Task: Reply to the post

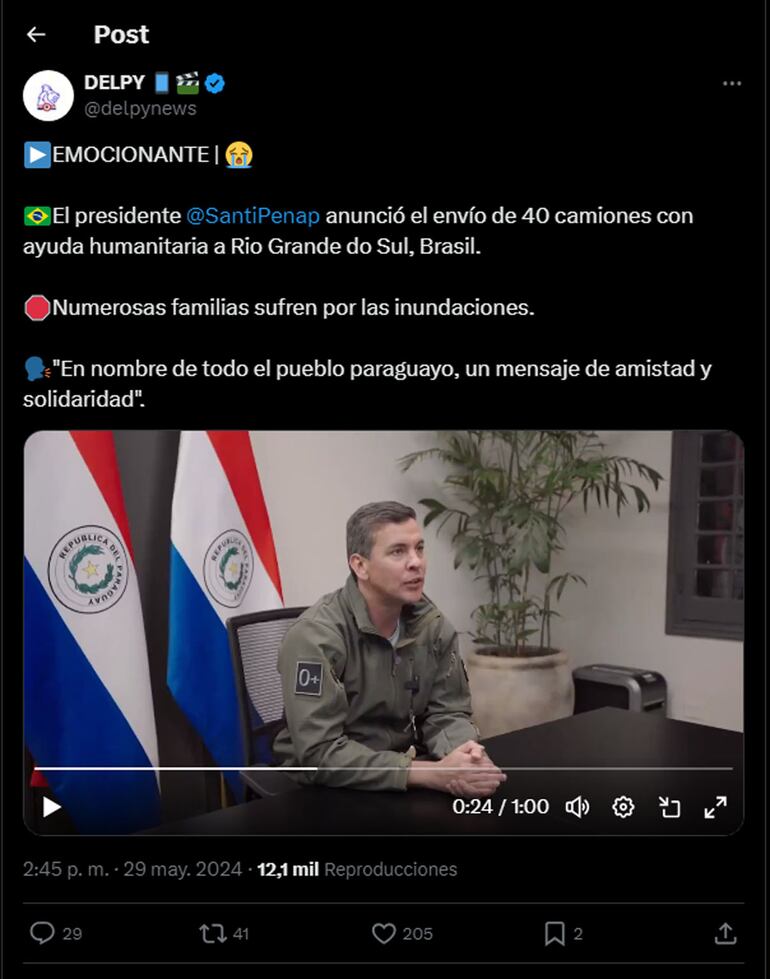Action: click(x=42, y=933)
